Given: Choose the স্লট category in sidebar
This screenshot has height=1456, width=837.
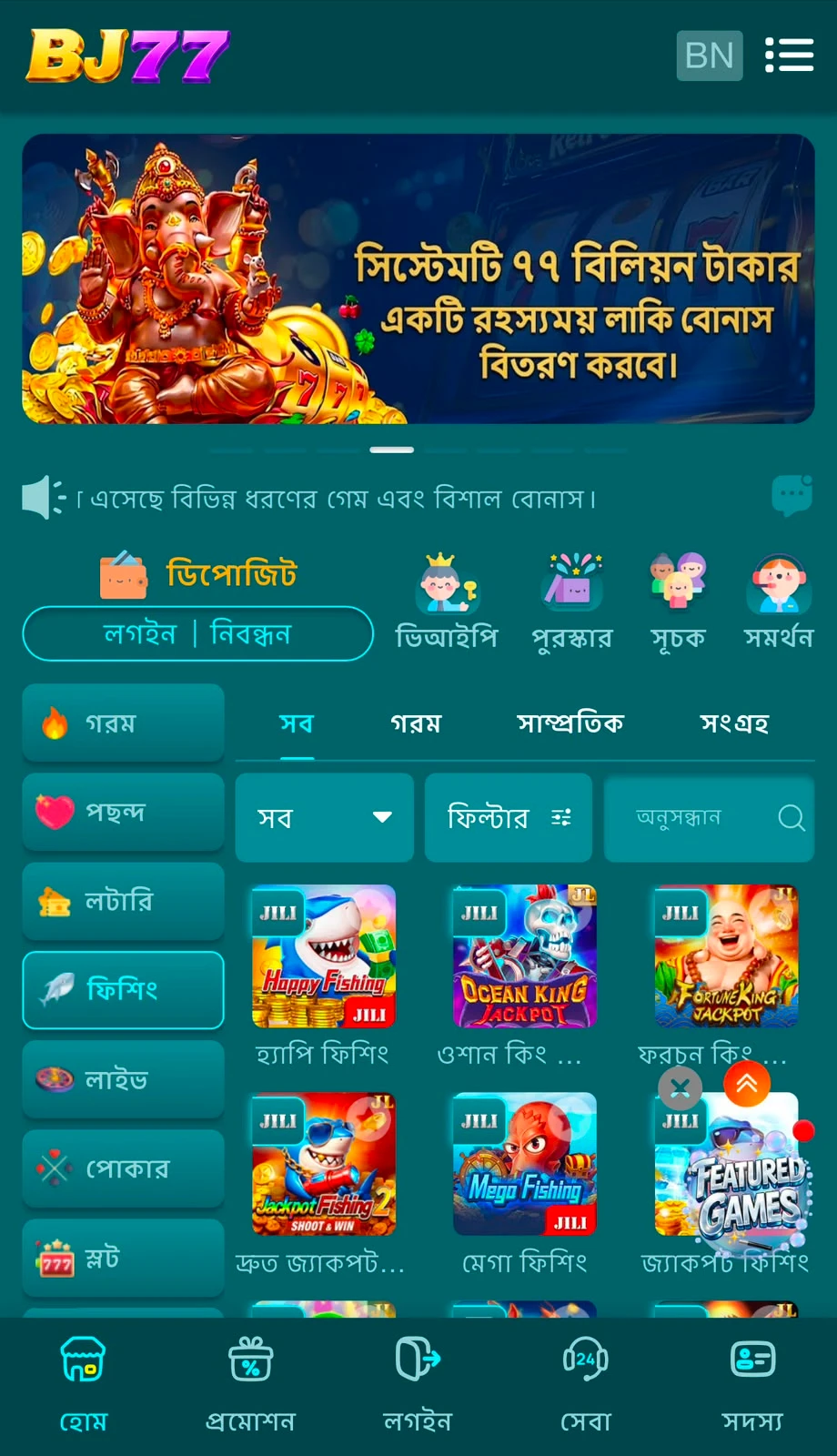Looking at the screenshot, I should tap(123, 1258).
